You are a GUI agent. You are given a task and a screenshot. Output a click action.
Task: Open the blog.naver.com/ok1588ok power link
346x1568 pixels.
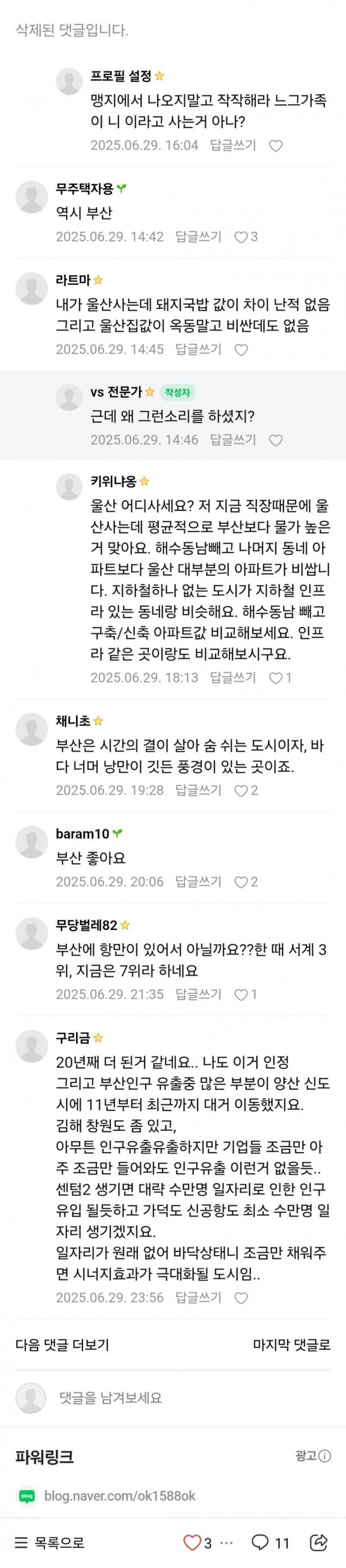pos(119,1495)
